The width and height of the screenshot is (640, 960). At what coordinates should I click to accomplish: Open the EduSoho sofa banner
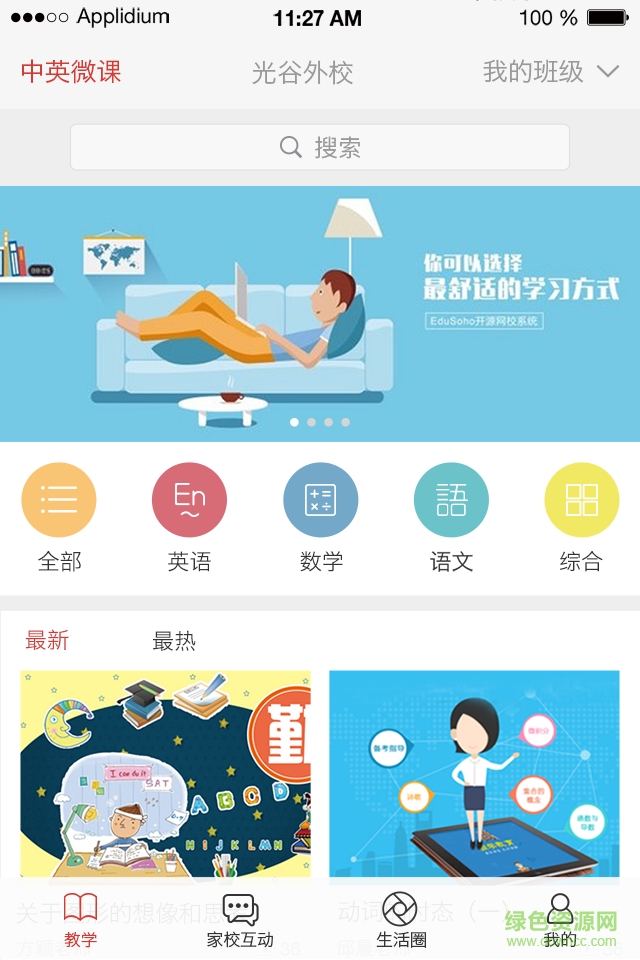tap(320, 314)
